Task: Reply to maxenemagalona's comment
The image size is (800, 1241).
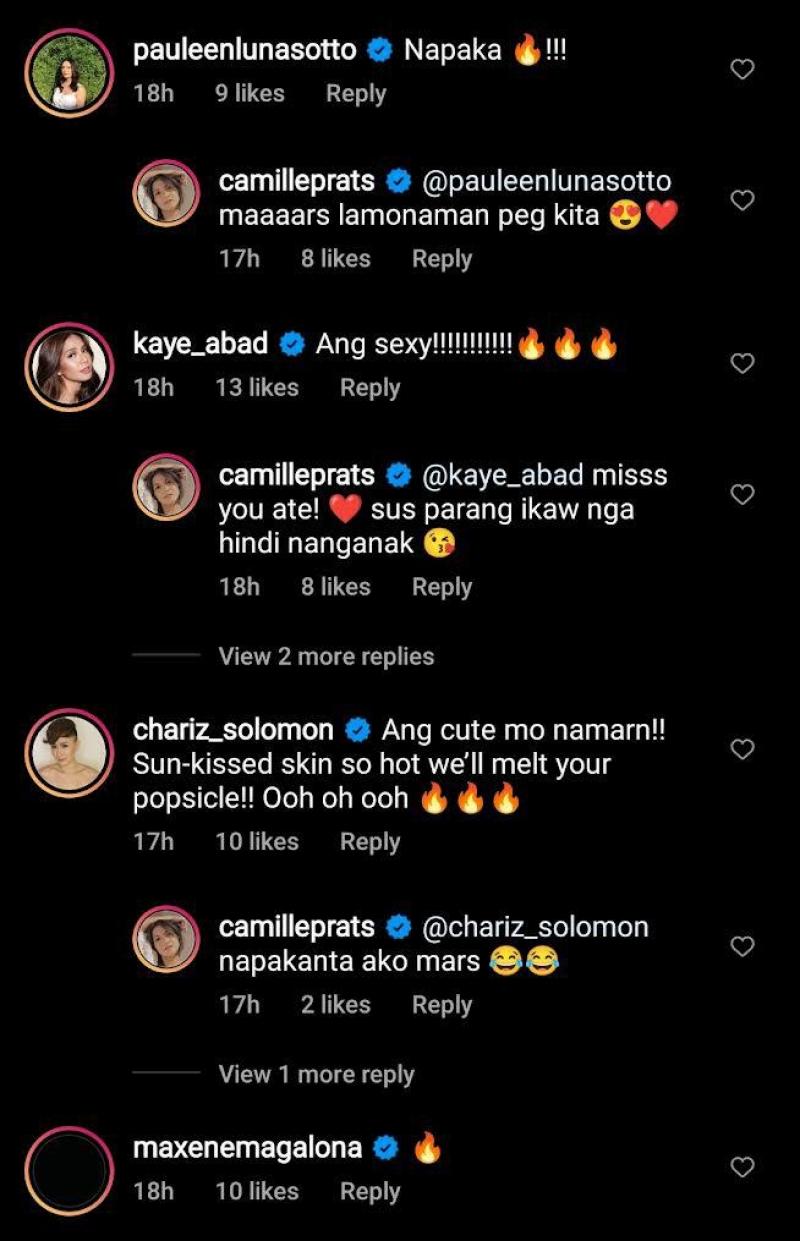Action: point(369,1192)
